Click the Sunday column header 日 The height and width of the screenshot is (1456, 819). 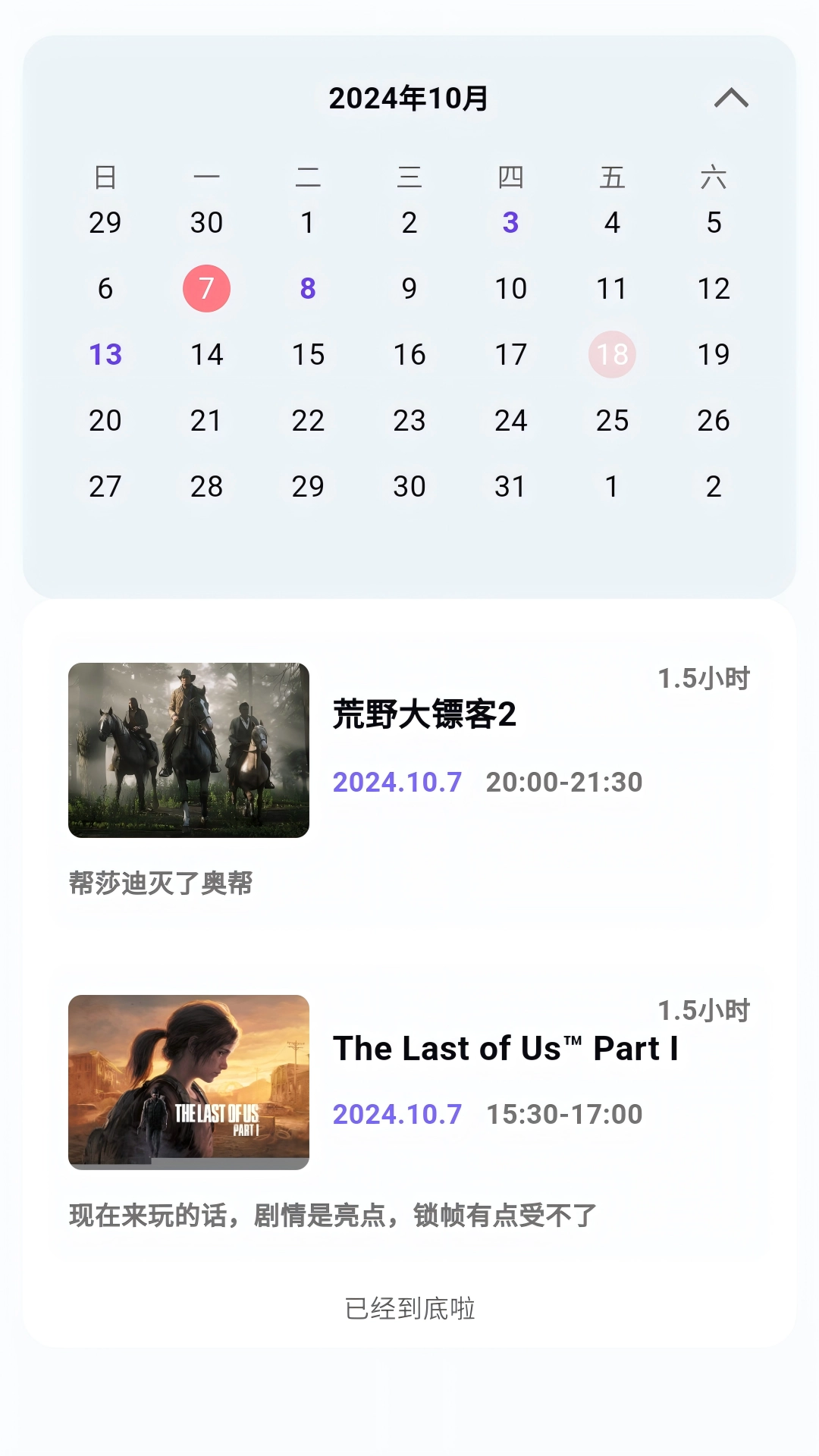105,177
